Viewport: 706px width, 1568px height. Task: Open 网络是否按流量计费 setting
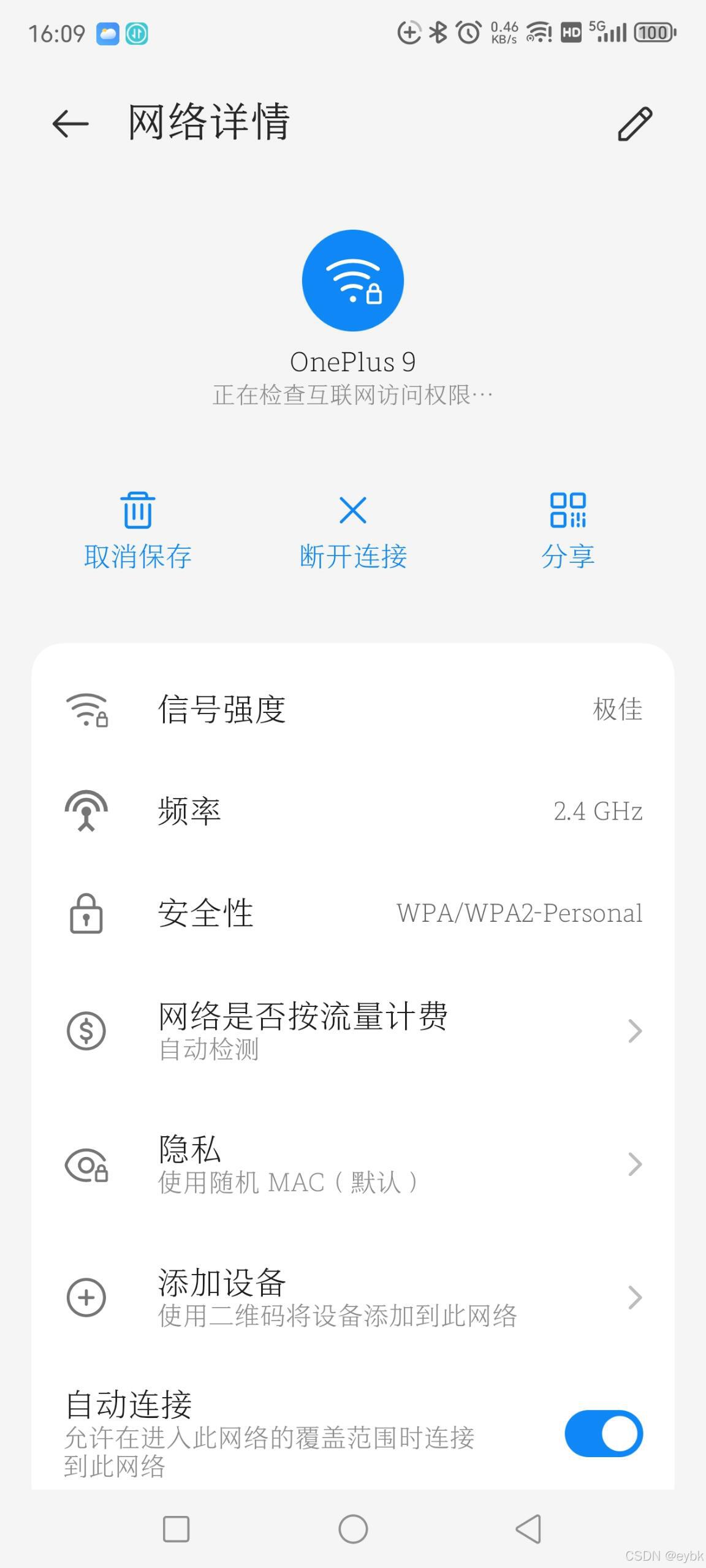pyautogui.click(x=353, y=1031)
